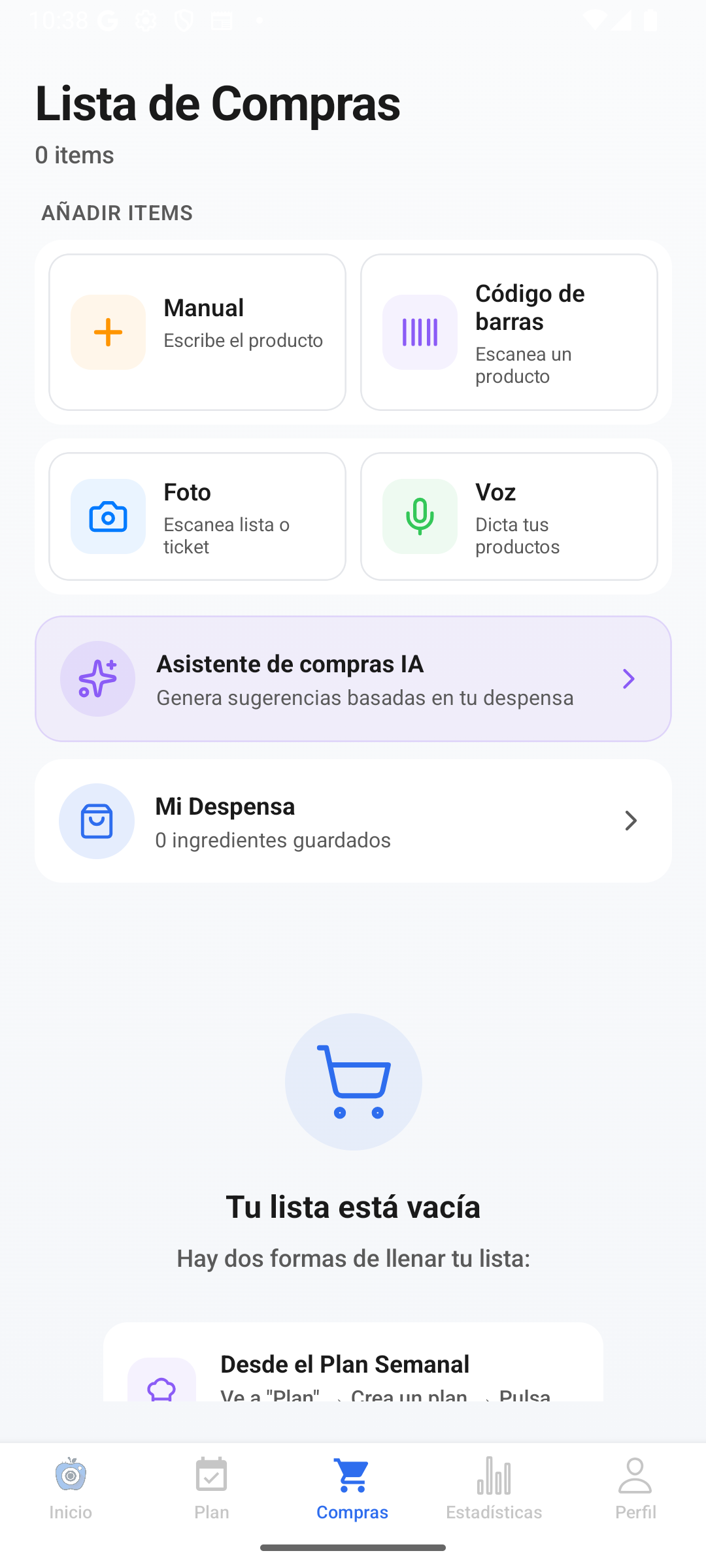Click the sparkle icon of the AI assistant
This screenshot has height=1568, width=706.
(x=97, y=678)
